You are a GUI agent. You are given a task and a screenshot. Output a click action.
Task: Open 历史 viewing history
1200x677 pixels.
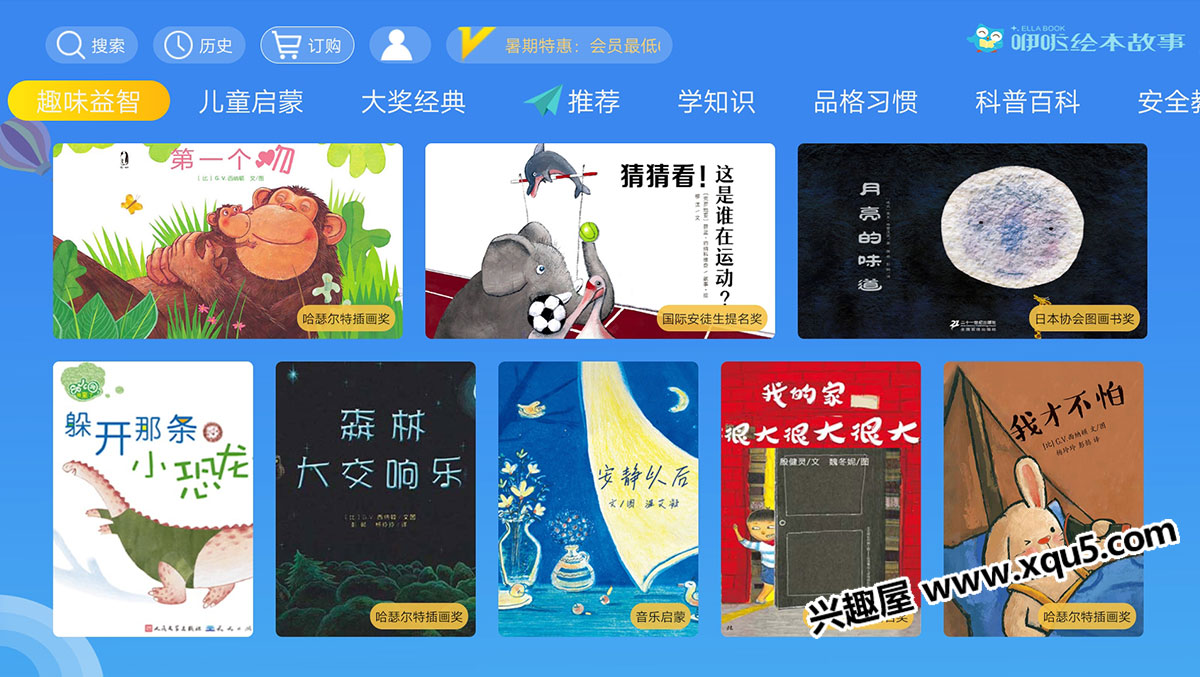point(199,45)
